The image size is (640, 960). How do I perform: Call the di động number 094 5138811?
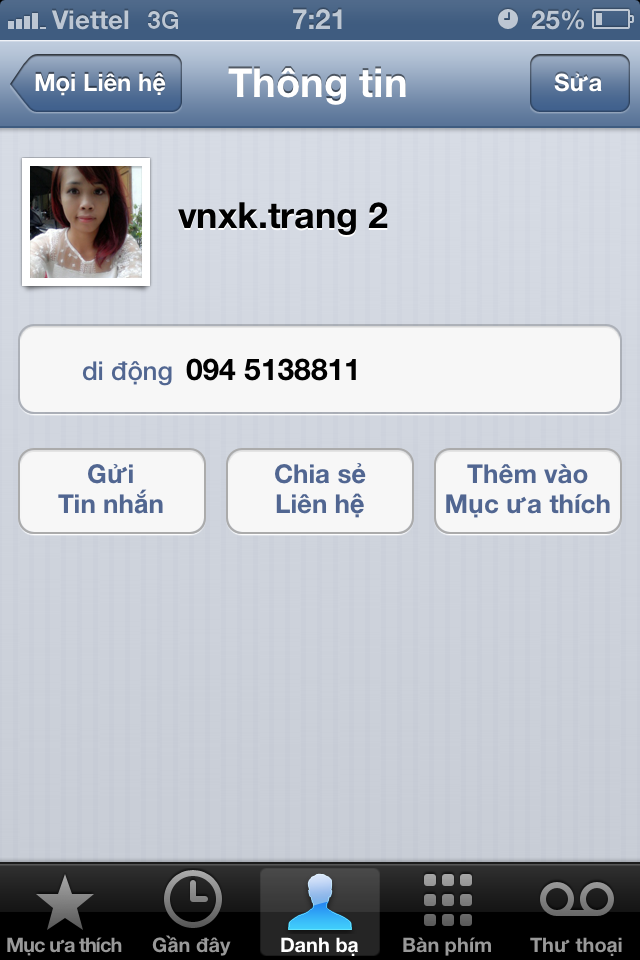click(x=320, y=371)
